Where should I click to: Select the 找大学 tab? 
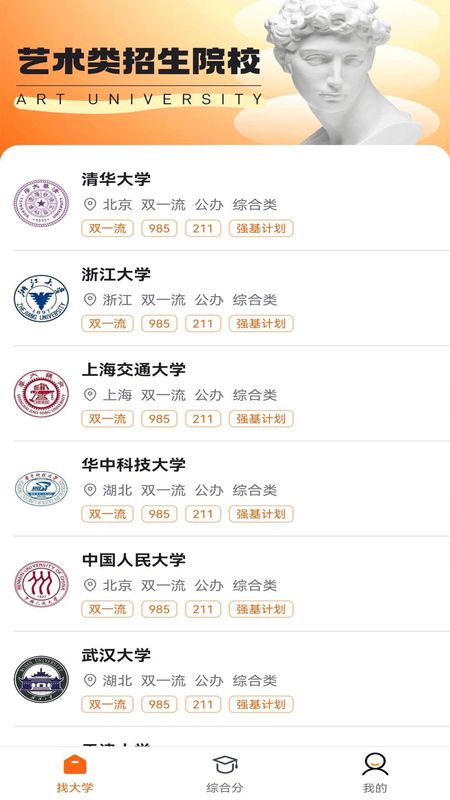coord(75,774)
